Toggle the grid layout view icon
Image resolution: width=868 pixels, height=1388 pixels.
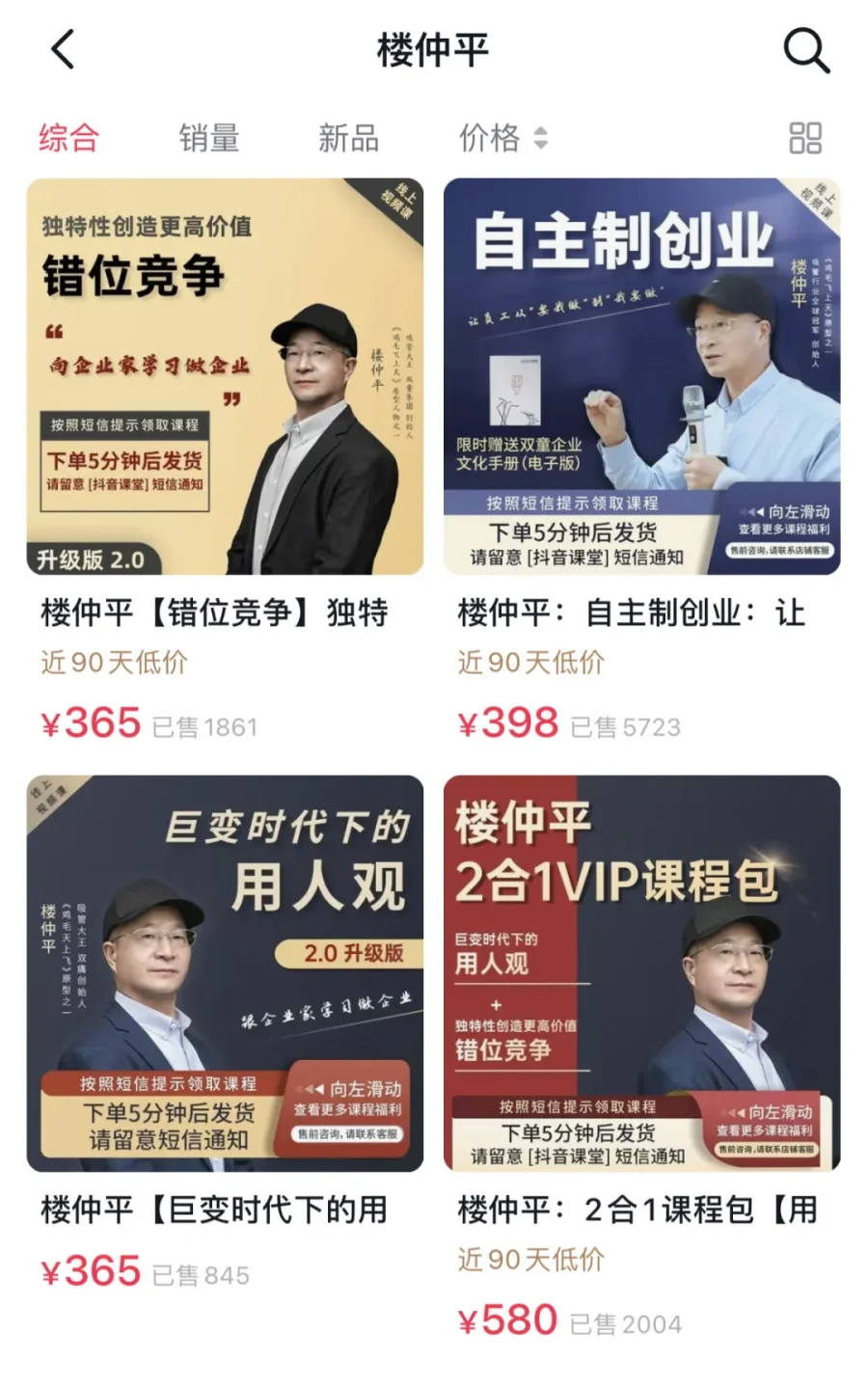(804, 138)
